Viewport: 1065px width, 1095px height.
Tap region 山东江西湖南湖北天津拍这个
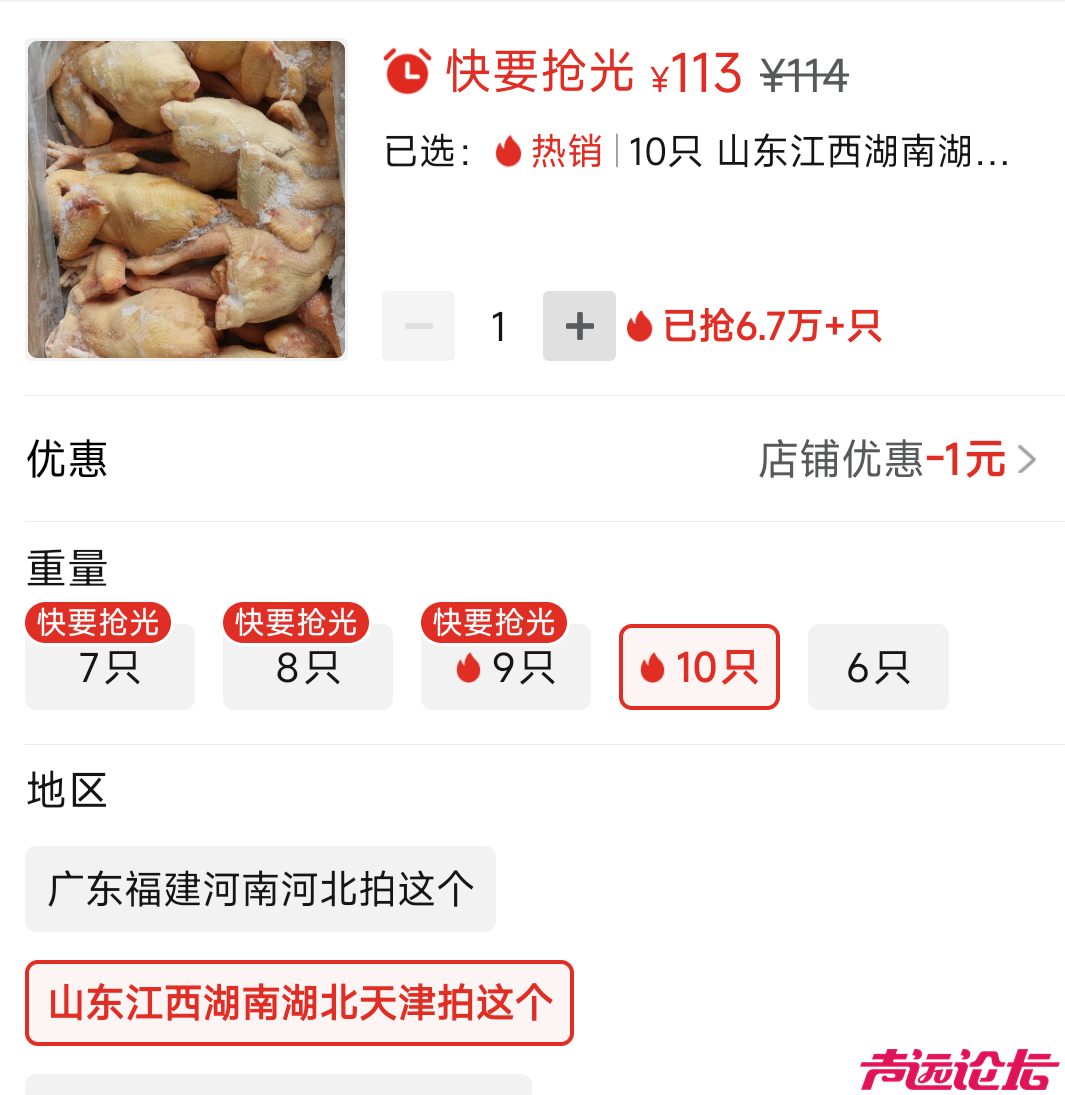pos(299,1003)
